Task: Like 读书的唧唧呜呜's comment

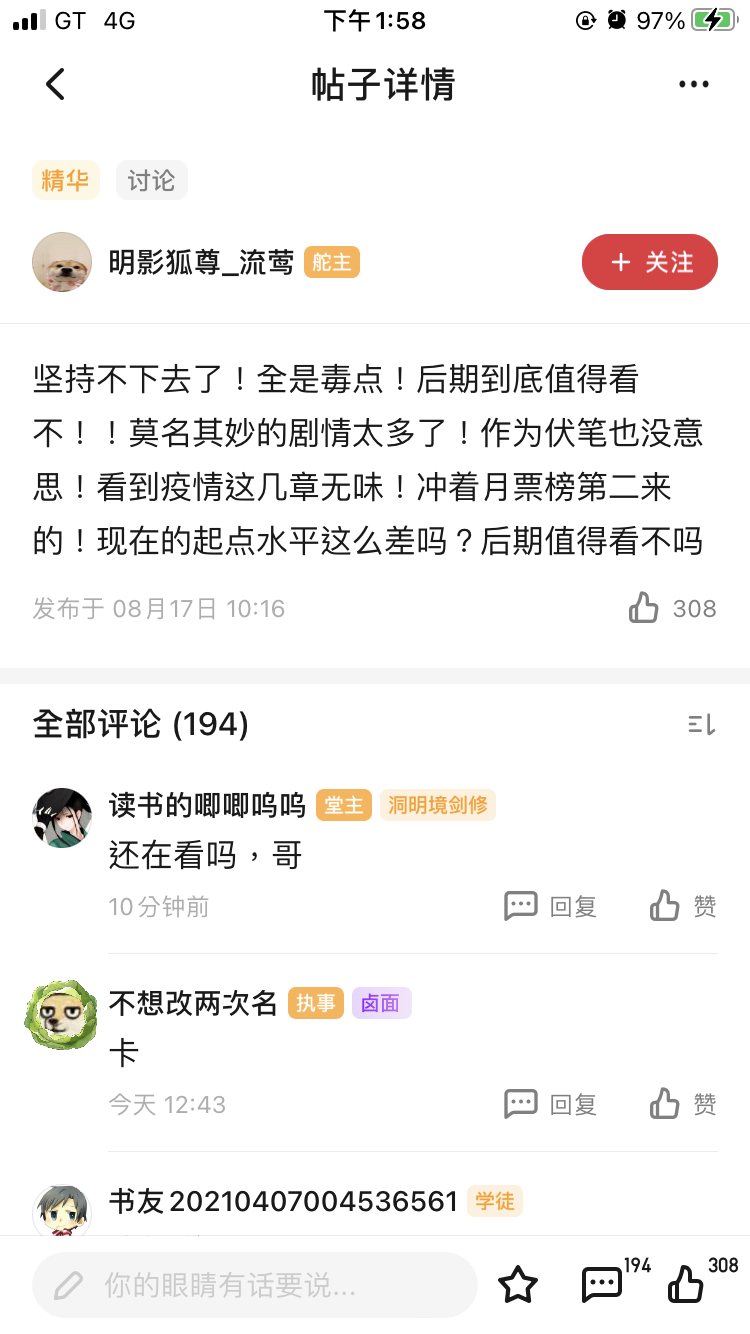Action: click(x=683, y=906)
